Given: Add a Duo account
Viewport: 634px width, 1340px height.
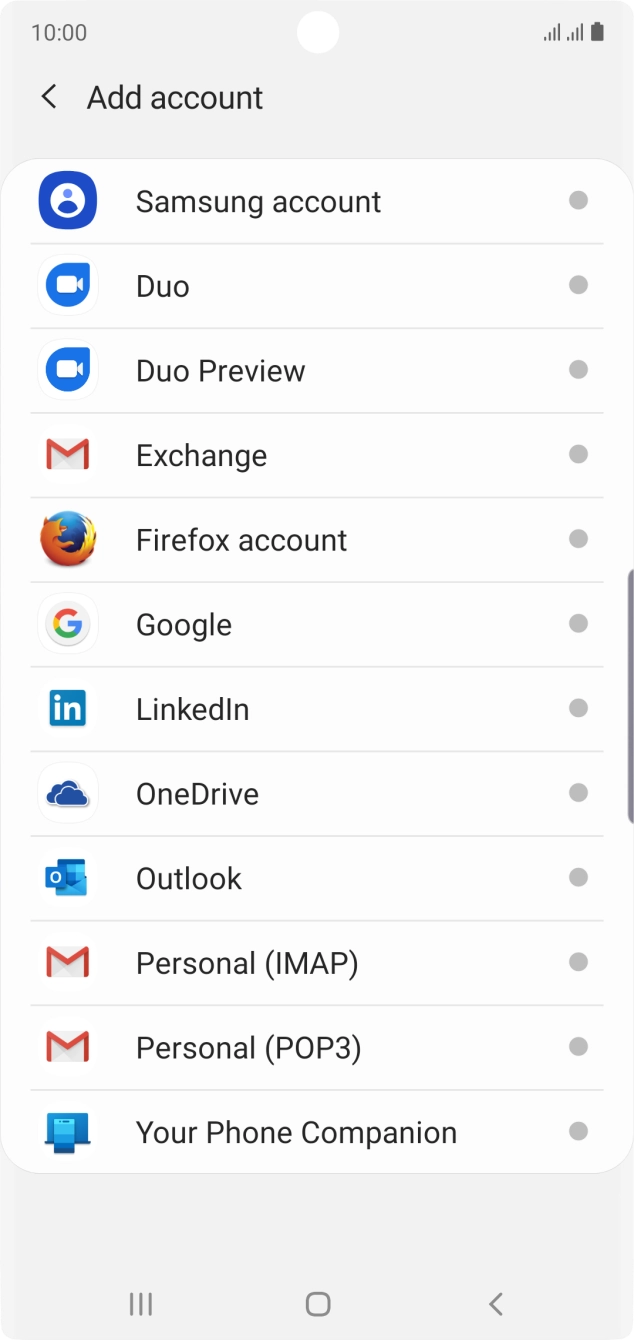Looking at the screenshot, I should point(317,286).
